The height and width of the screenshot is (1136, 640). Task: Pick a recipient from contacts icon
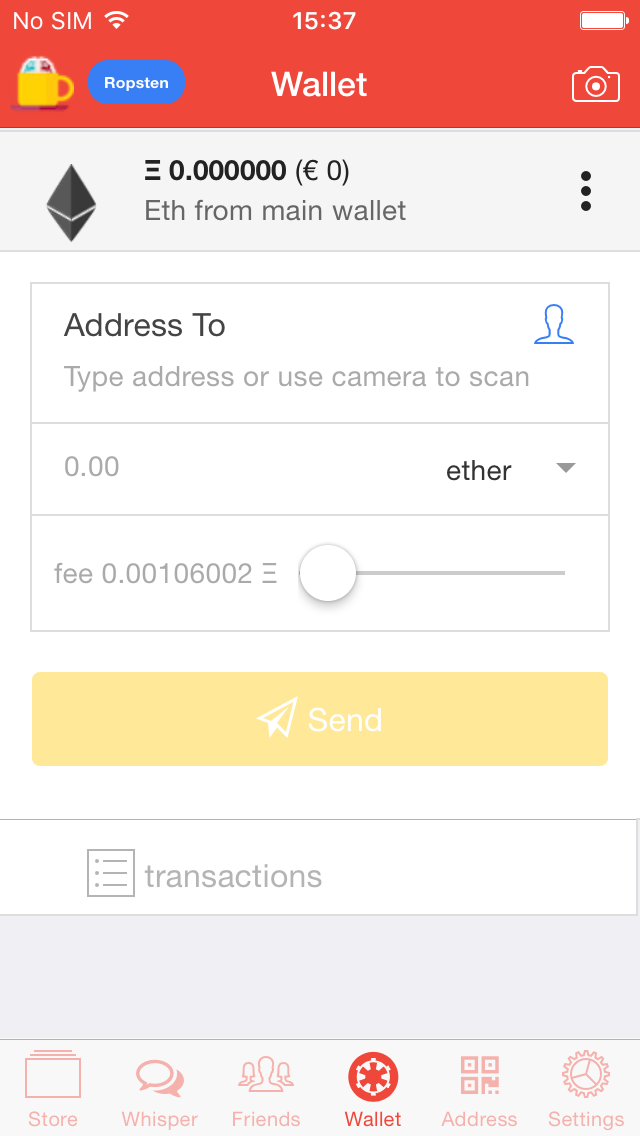(553, 326)
